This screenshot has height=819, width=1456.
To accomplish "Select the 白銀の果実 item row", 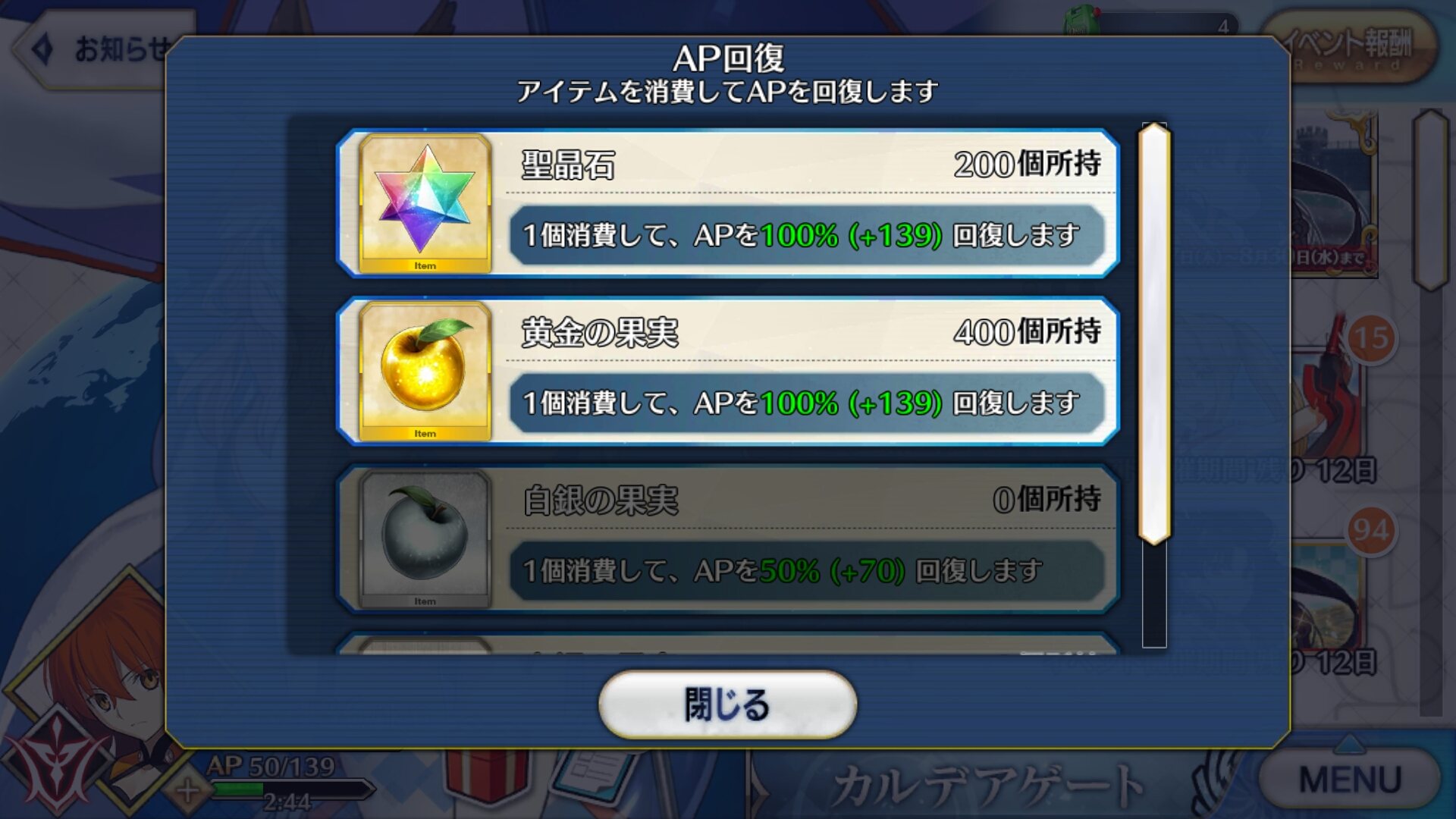I will pos(728,538).
